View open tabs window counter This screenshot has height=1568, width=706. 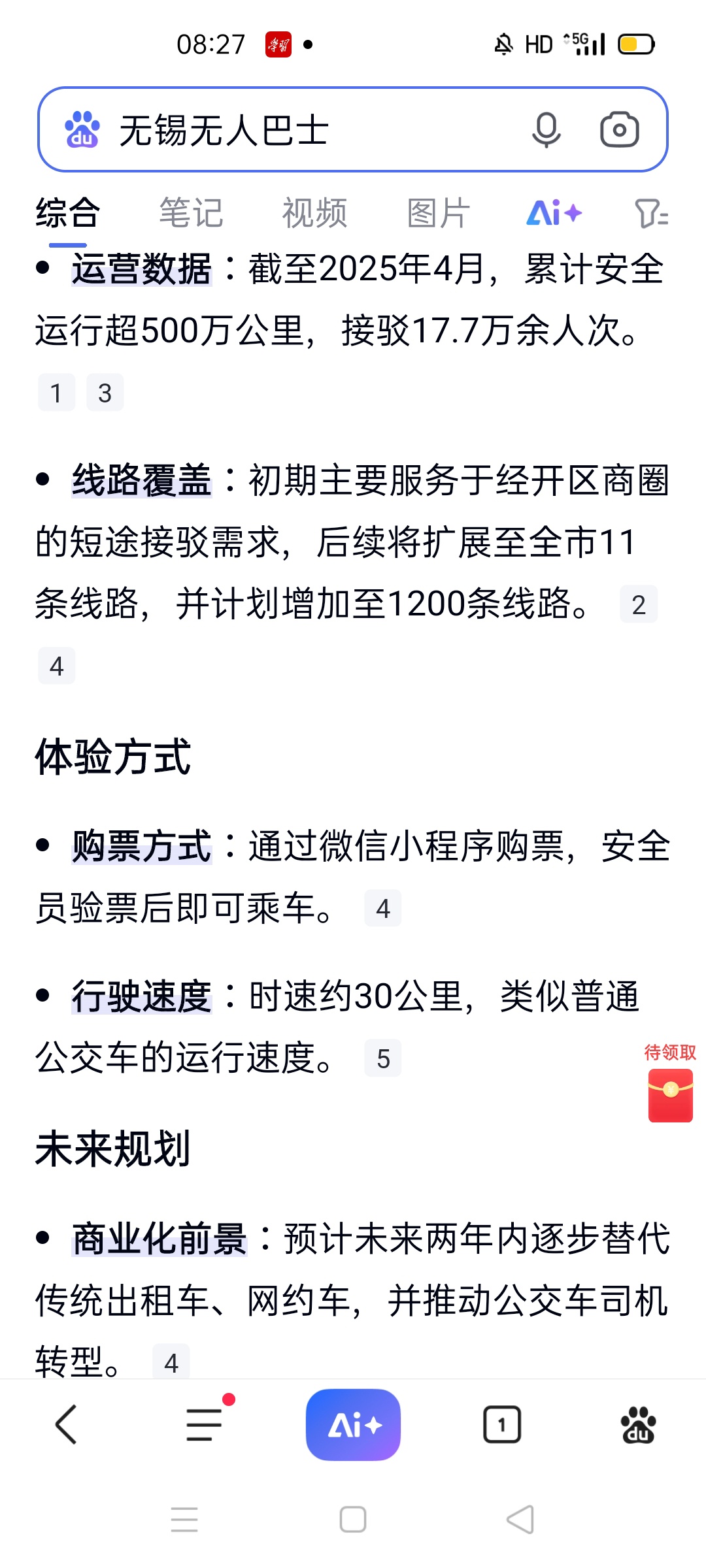coord(502,1424)
